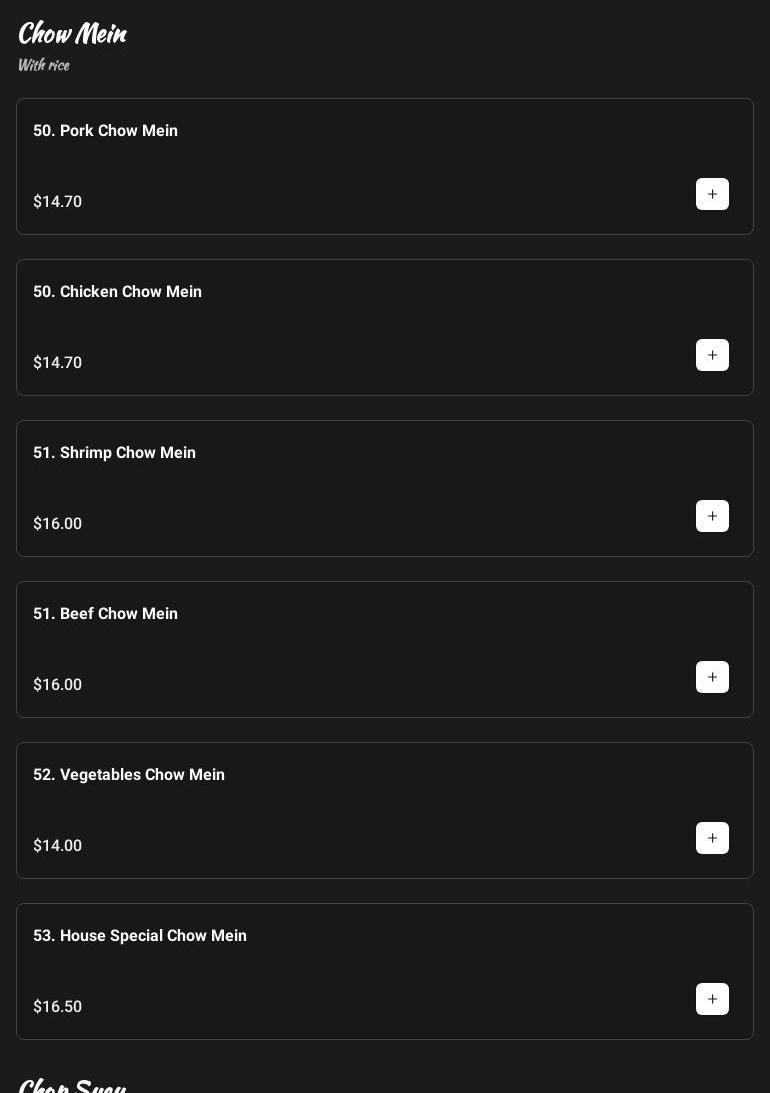
Task: Add Vegetables Chow Mein via plus icon
Action: pyautogui.click(x=712, y=838)
